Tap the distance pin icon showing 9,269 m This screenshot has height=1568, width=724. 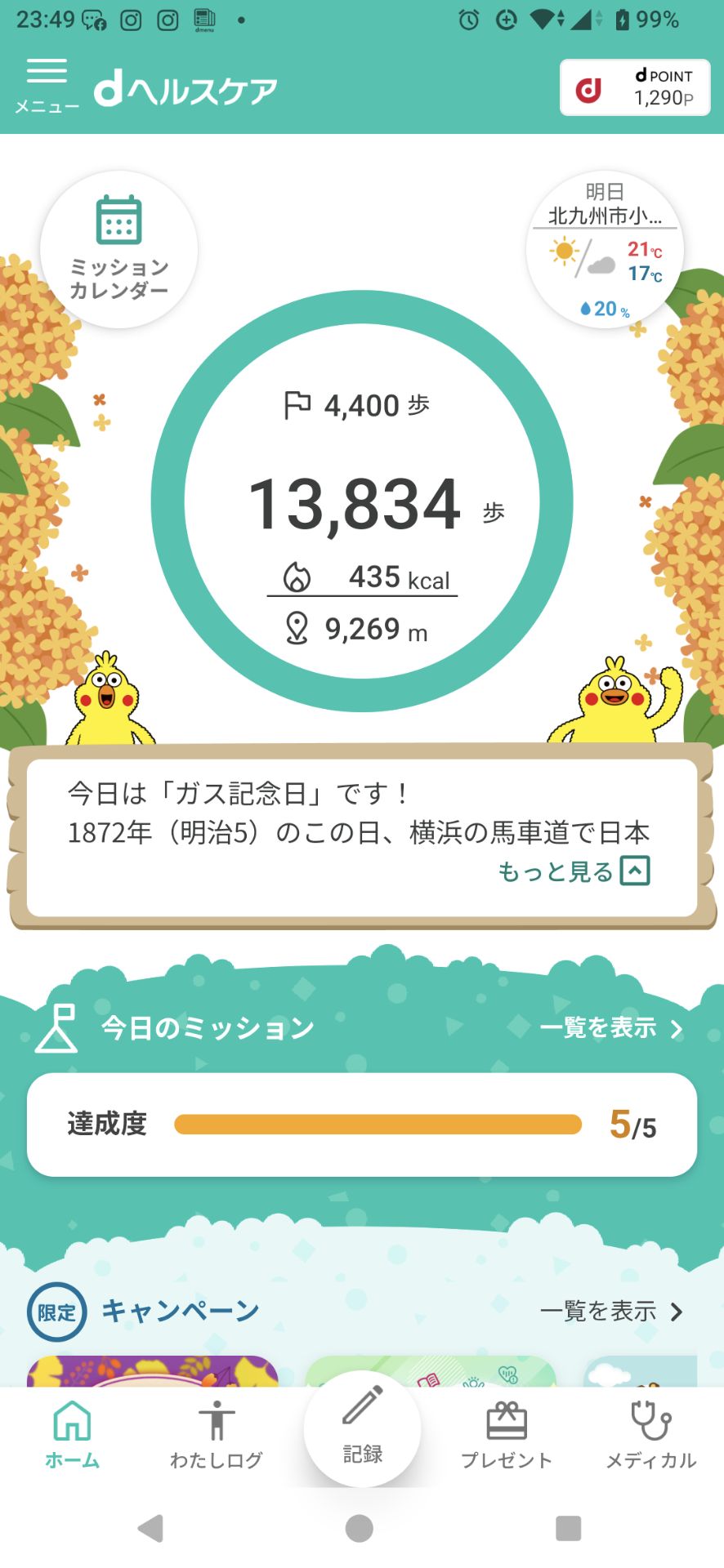coord(296,629)
